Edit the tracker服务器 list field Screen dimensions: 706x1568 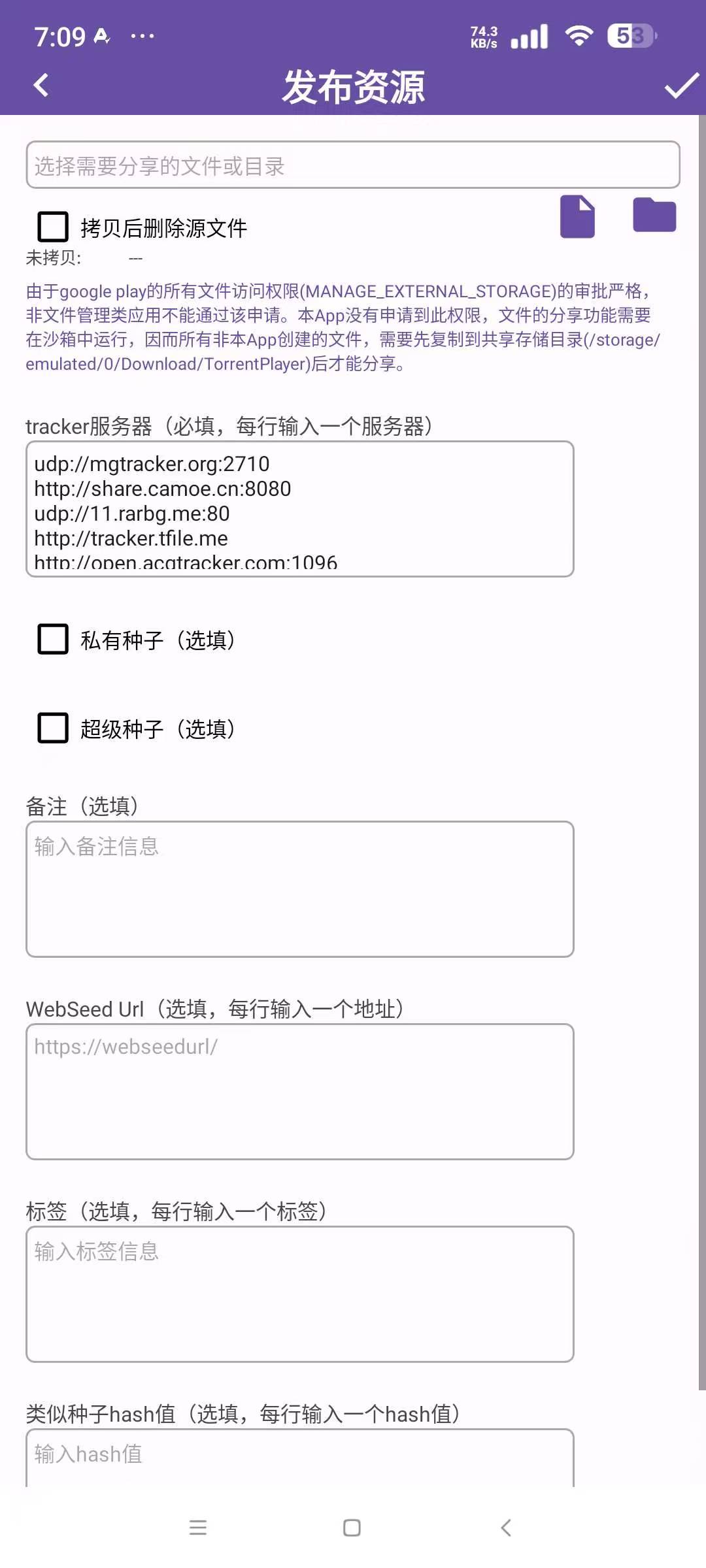[300, 509]
